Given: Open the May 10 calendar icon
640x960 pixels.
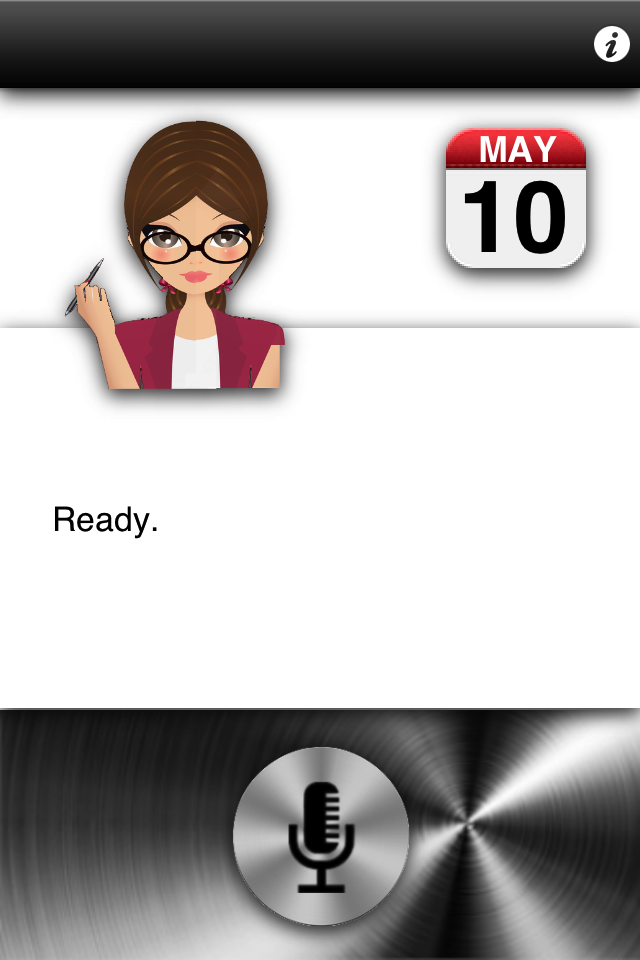Looking at the screenshot, I should (x=515, y=198).
